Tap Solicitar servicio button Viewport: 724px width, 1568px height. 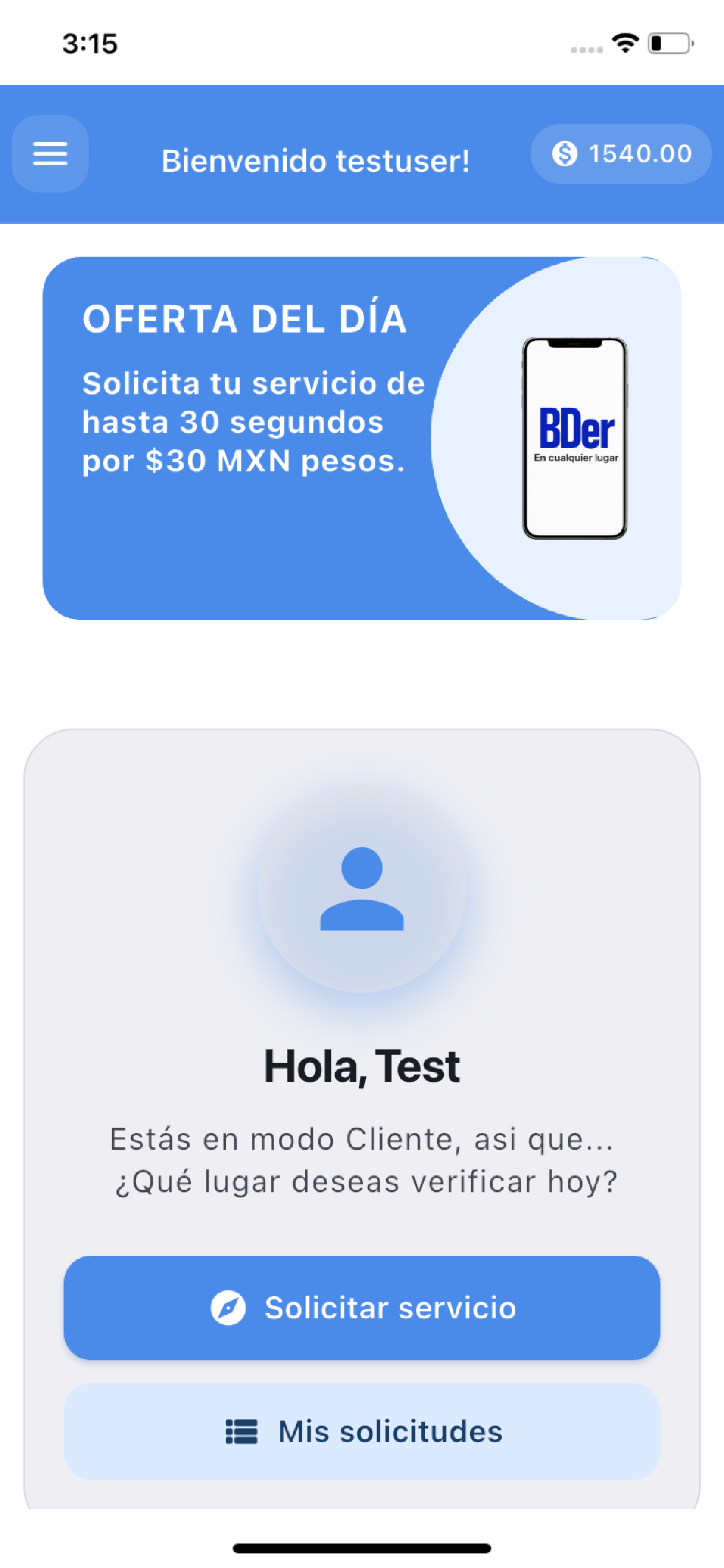point(361,1307)
